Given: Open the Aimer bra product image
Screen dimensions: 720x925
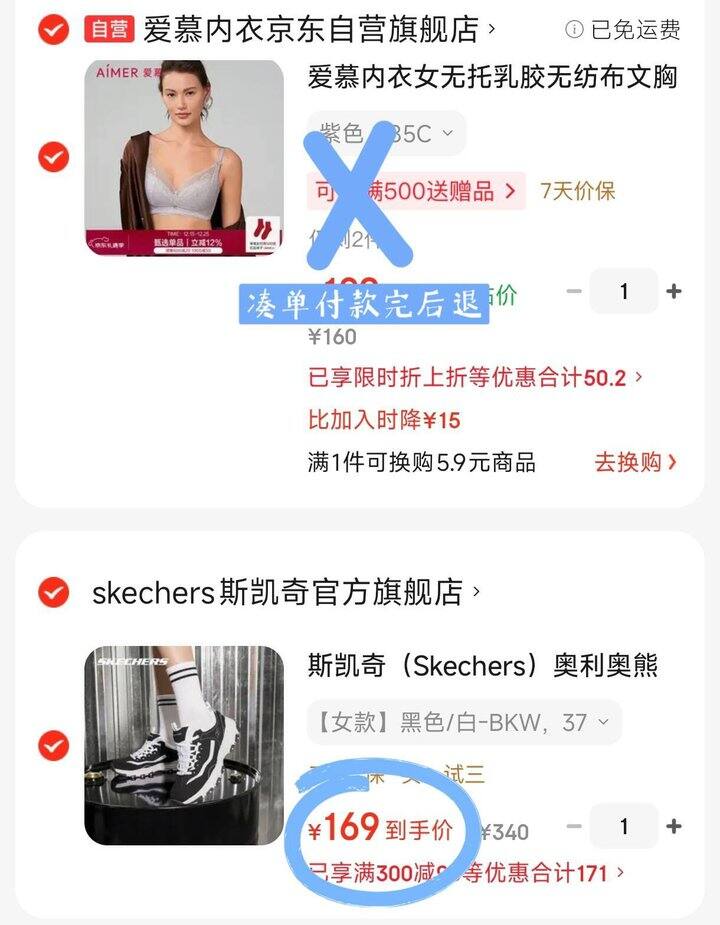Looking at the screenshot, I should (183, 157).
